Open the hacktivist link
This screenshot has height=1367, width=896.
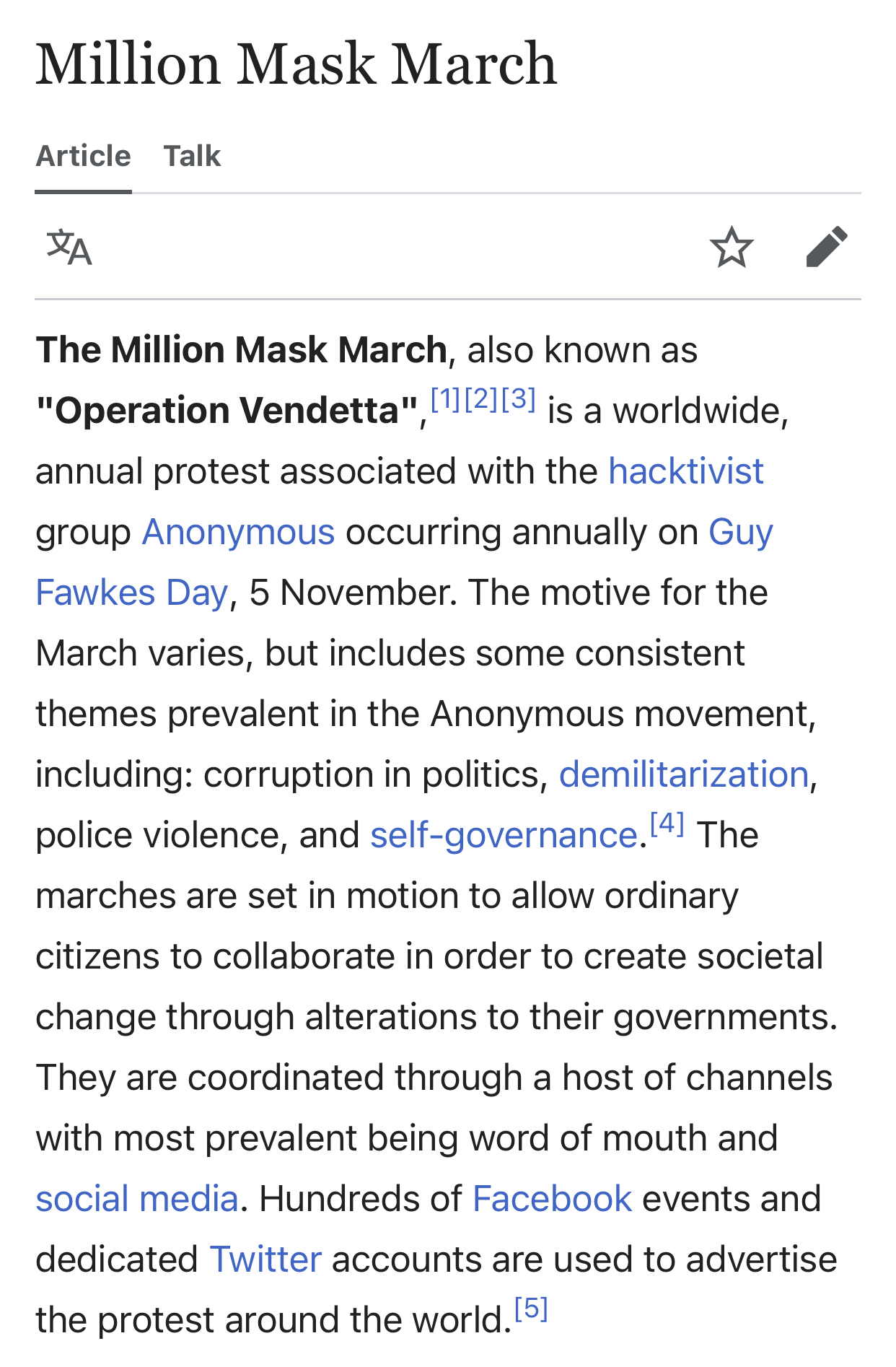point(686,471)
